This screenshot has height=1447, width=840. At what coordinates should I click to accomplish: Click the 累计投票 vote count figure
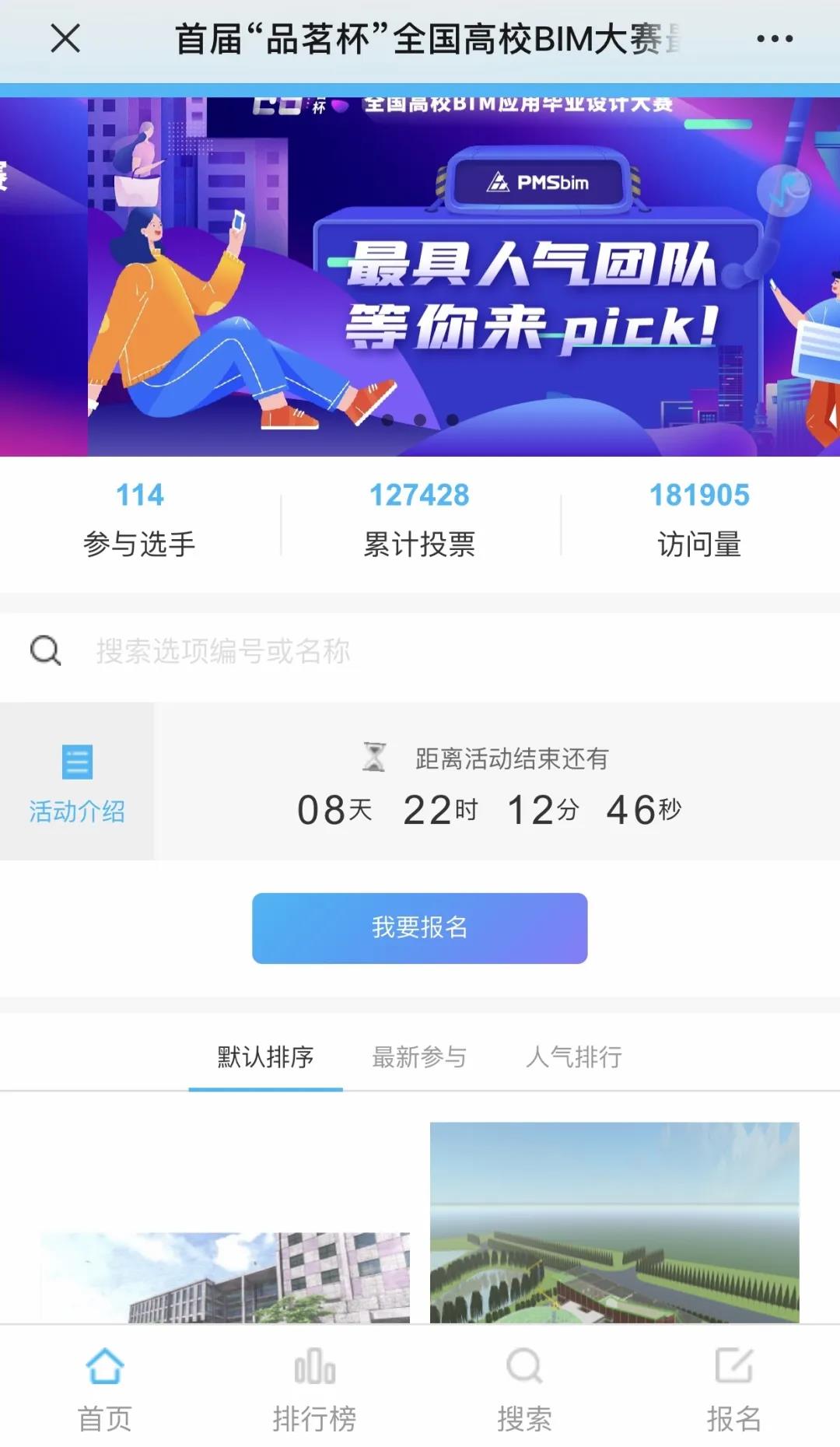click(x=418, y=495)
